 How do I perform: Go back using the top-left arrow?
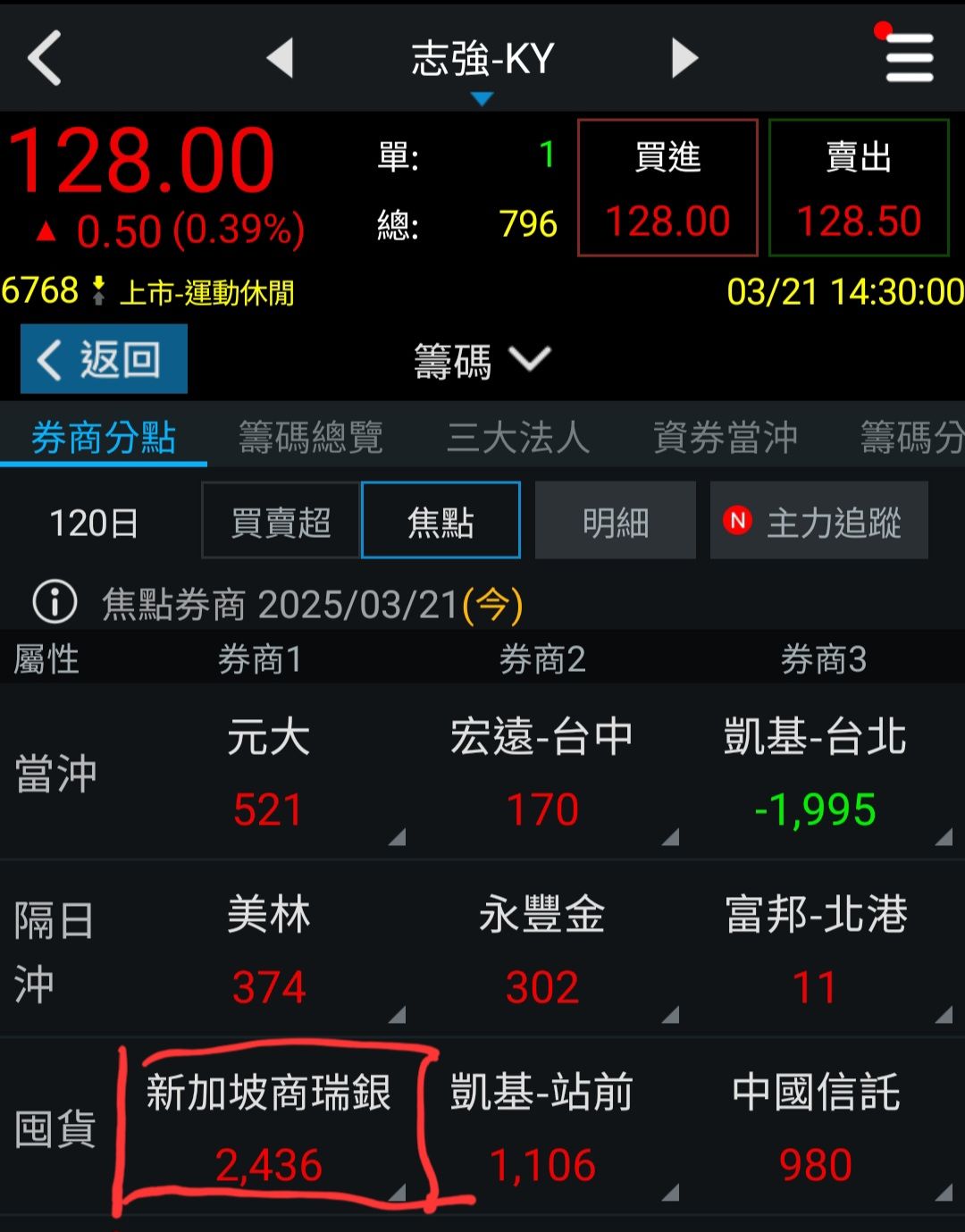pos(45,58)
